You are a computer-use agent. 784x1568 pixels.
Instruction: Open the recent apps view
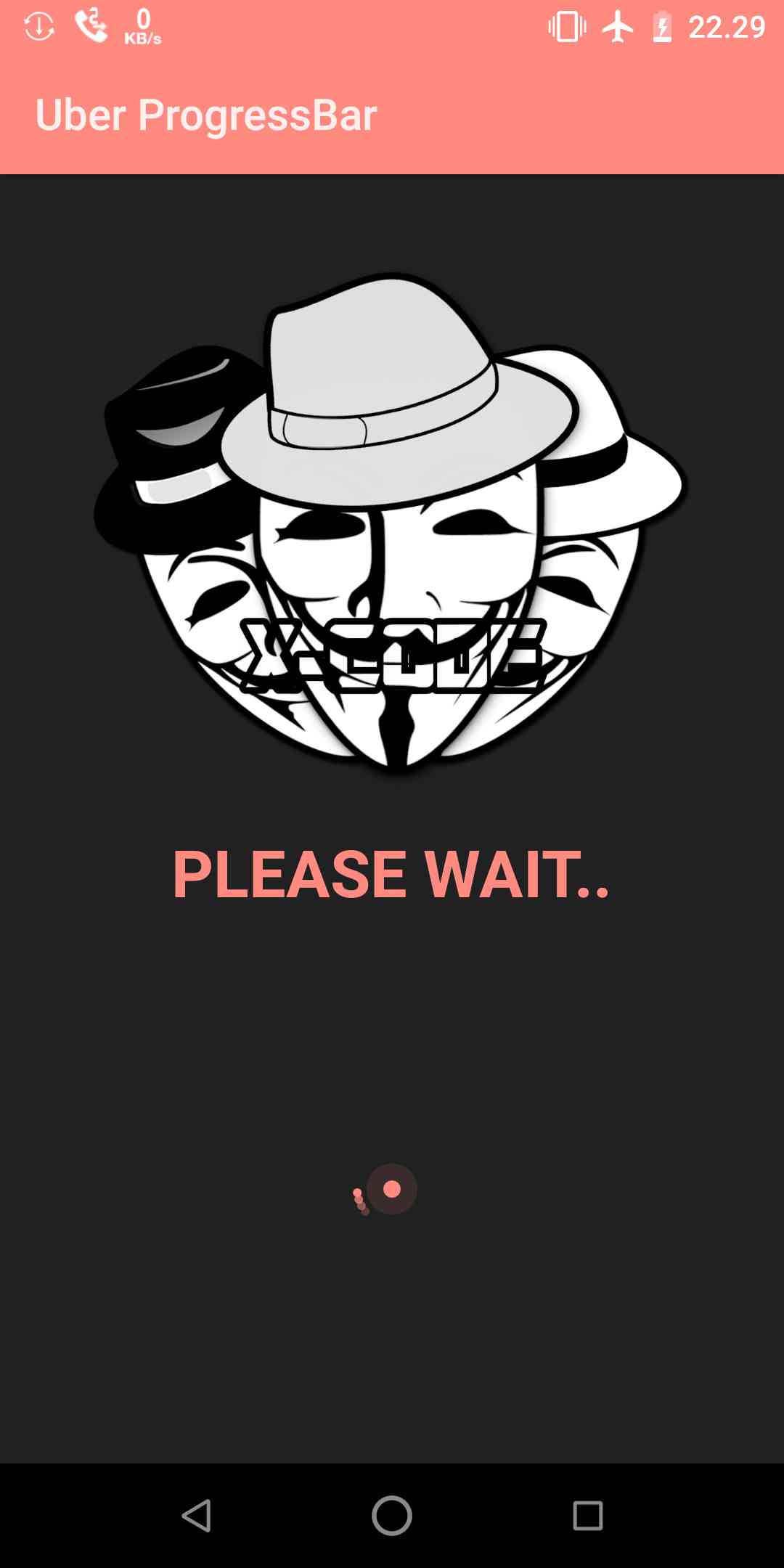[587, 1516]
